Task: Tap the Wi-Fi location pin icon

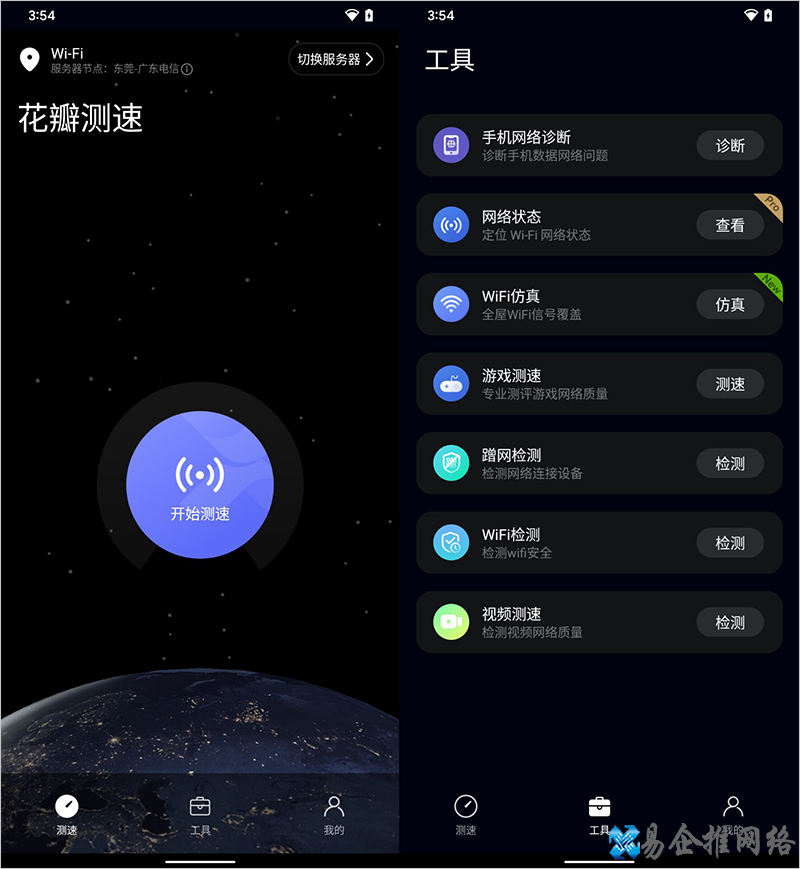Action: [x=29, y=59]
